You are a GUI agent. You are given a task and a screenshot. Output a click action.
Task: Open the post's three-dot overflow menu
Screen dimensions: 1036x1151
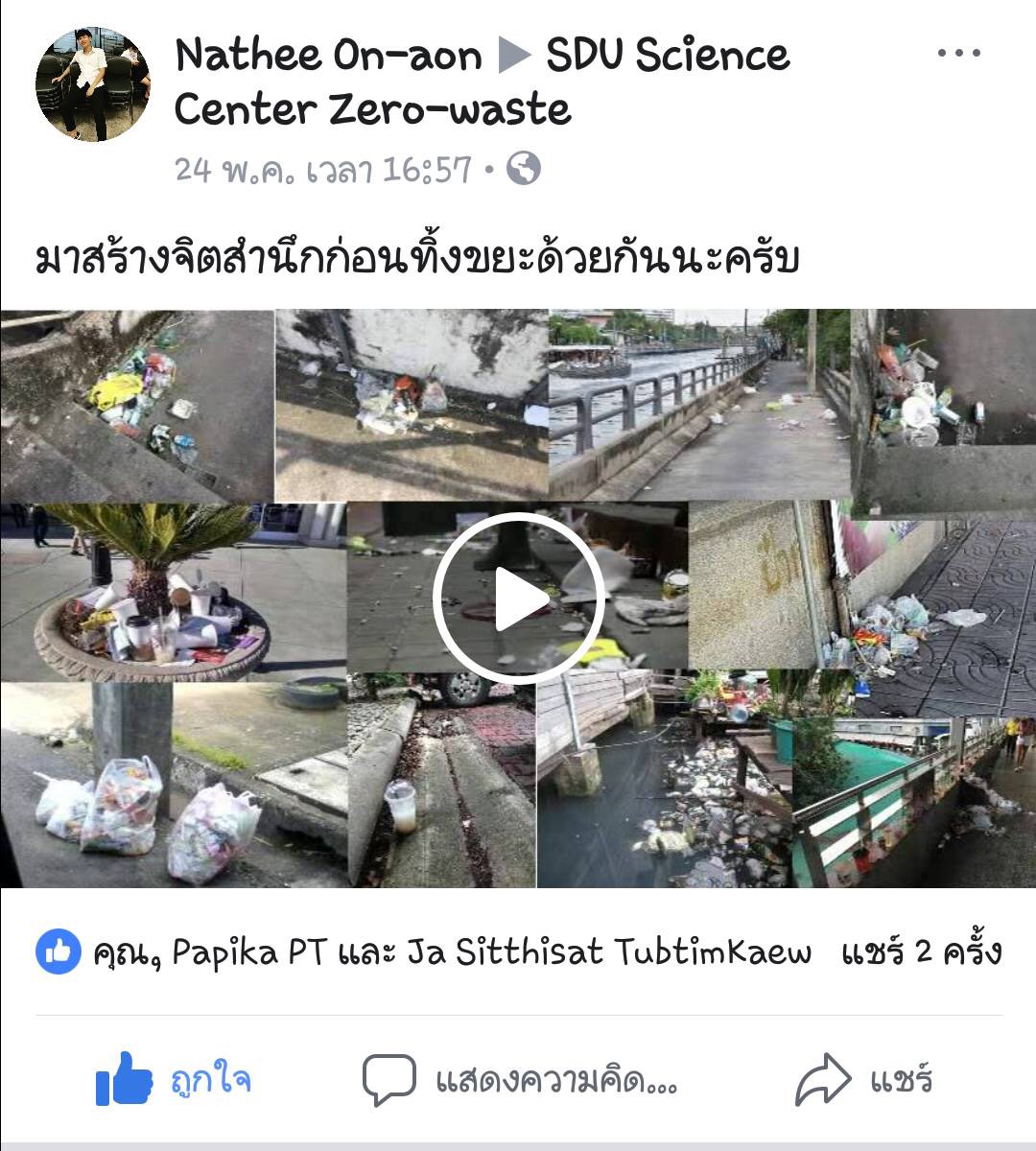pyautogui.click(x=958, y=54)
